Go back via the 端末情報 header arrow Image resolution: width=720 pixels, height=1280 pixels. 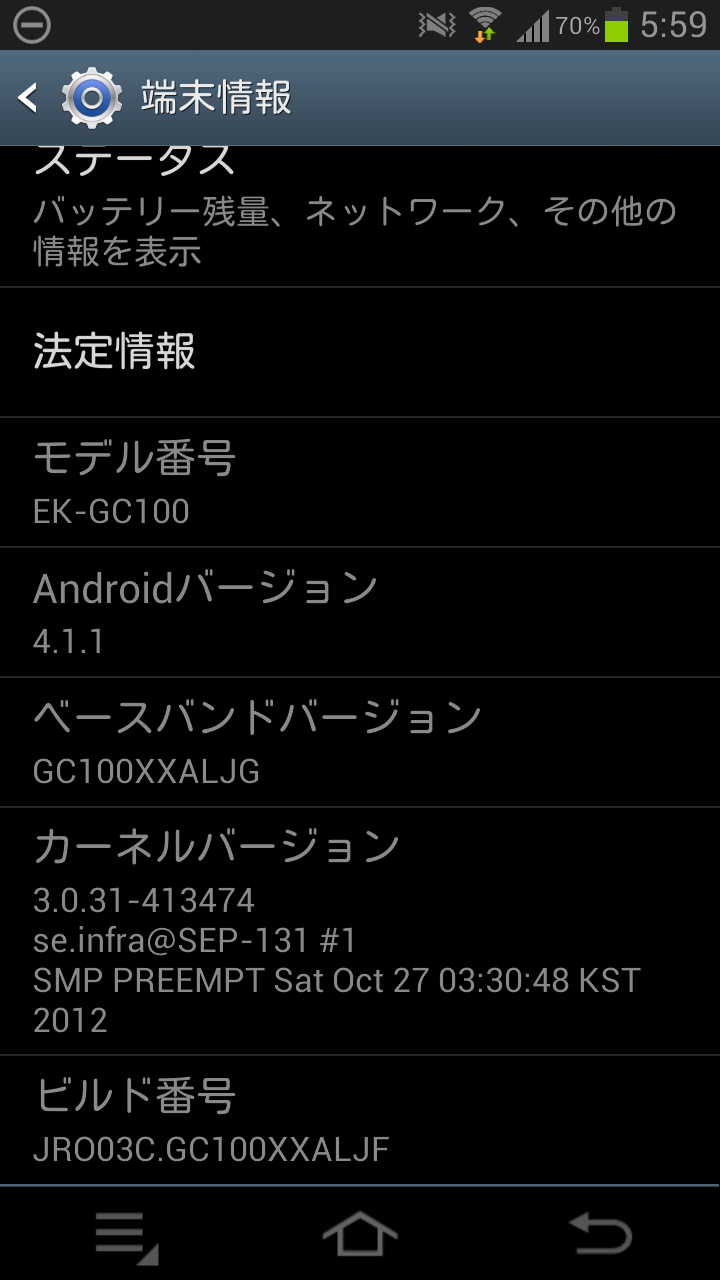pos(30,98)
